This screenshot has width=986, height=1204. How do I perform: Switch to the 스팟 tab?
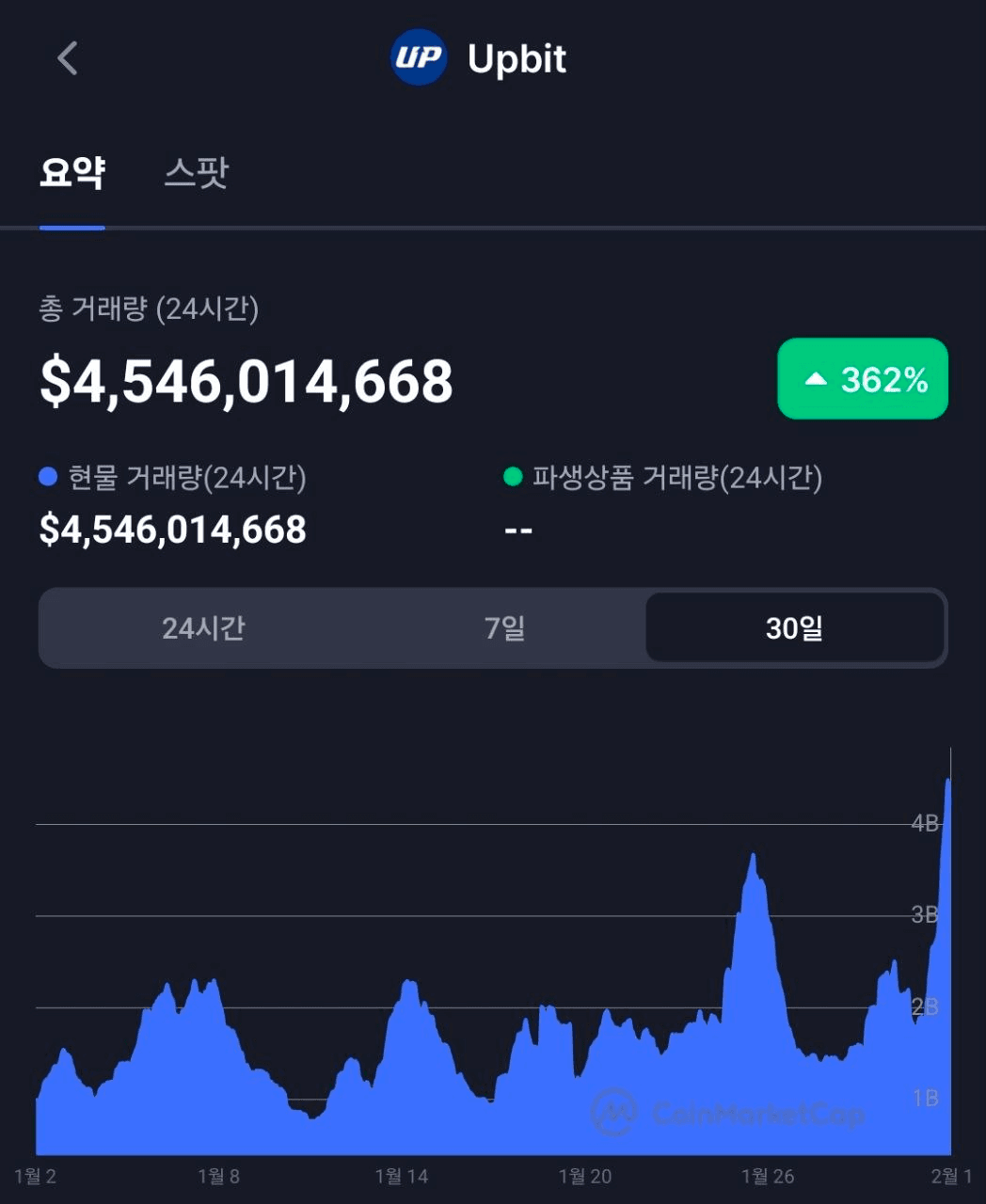tap(196, 173)
